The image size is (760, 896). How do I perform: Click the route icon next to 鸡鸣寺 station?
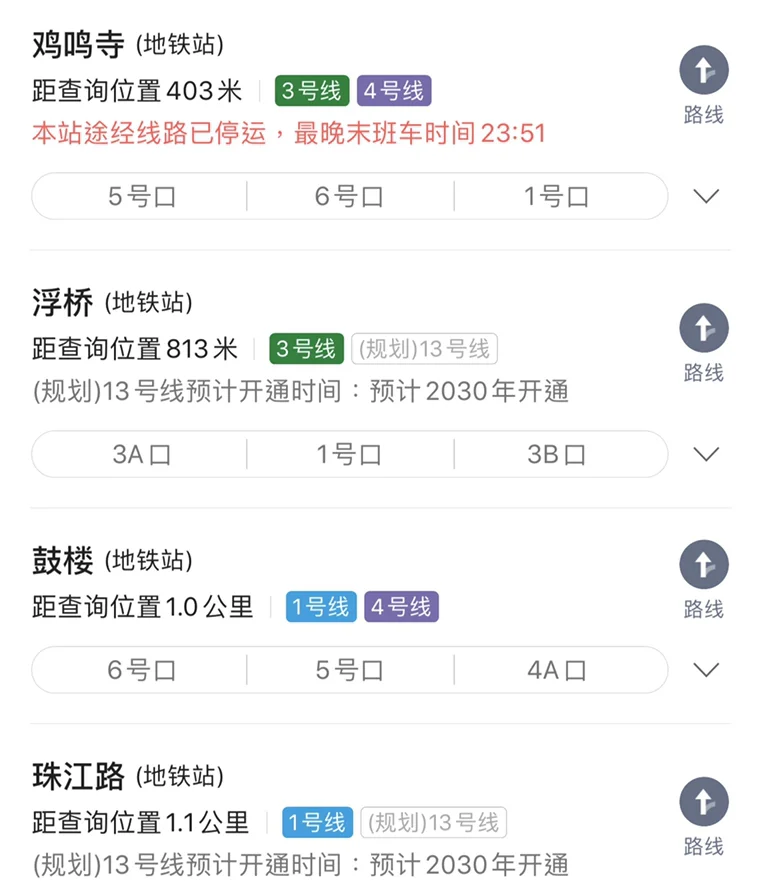[704, 70]
